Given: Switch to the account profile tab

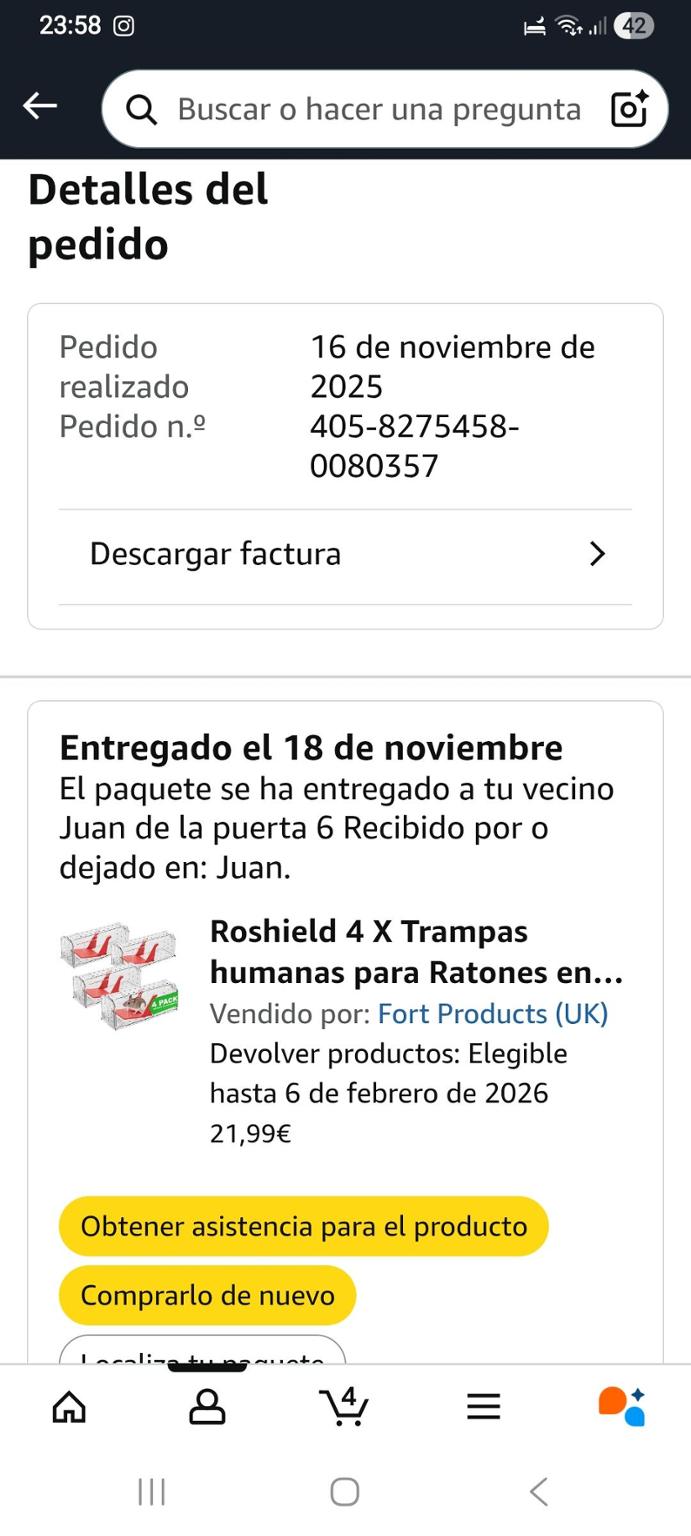Looking at the screenshot, I should 207,1407.
